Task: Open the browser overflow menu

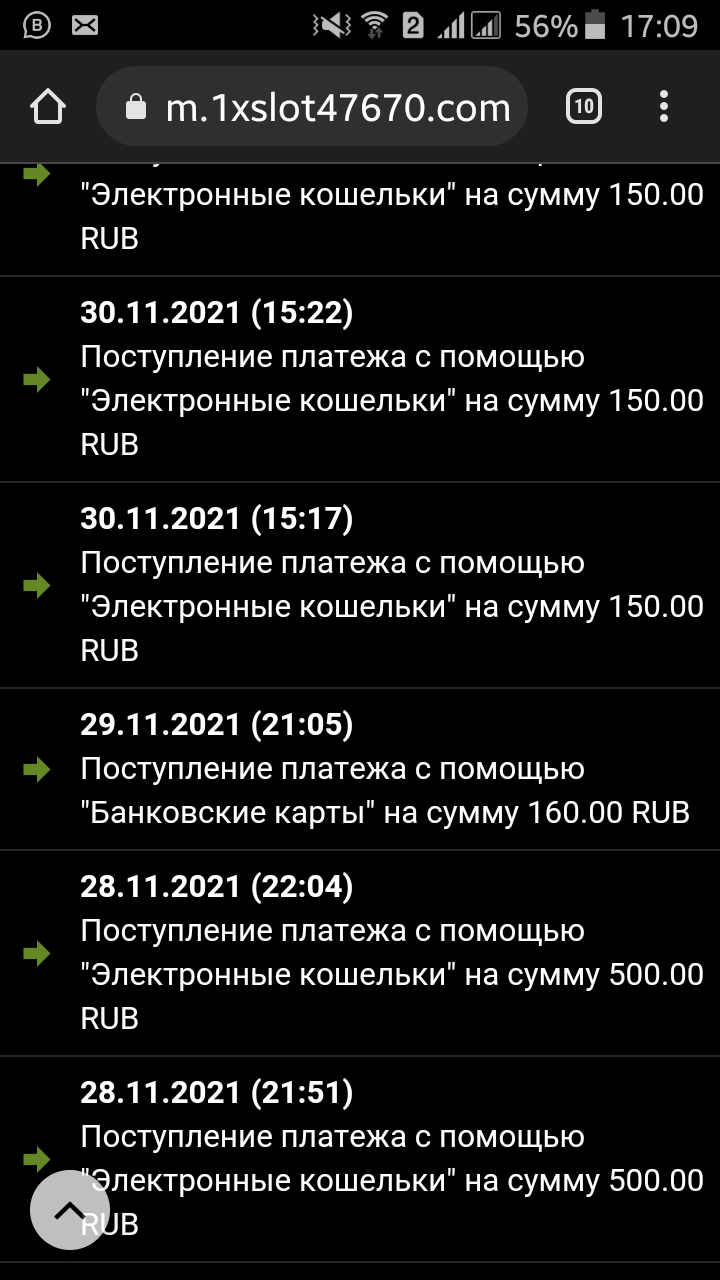Action: [664, 106]
